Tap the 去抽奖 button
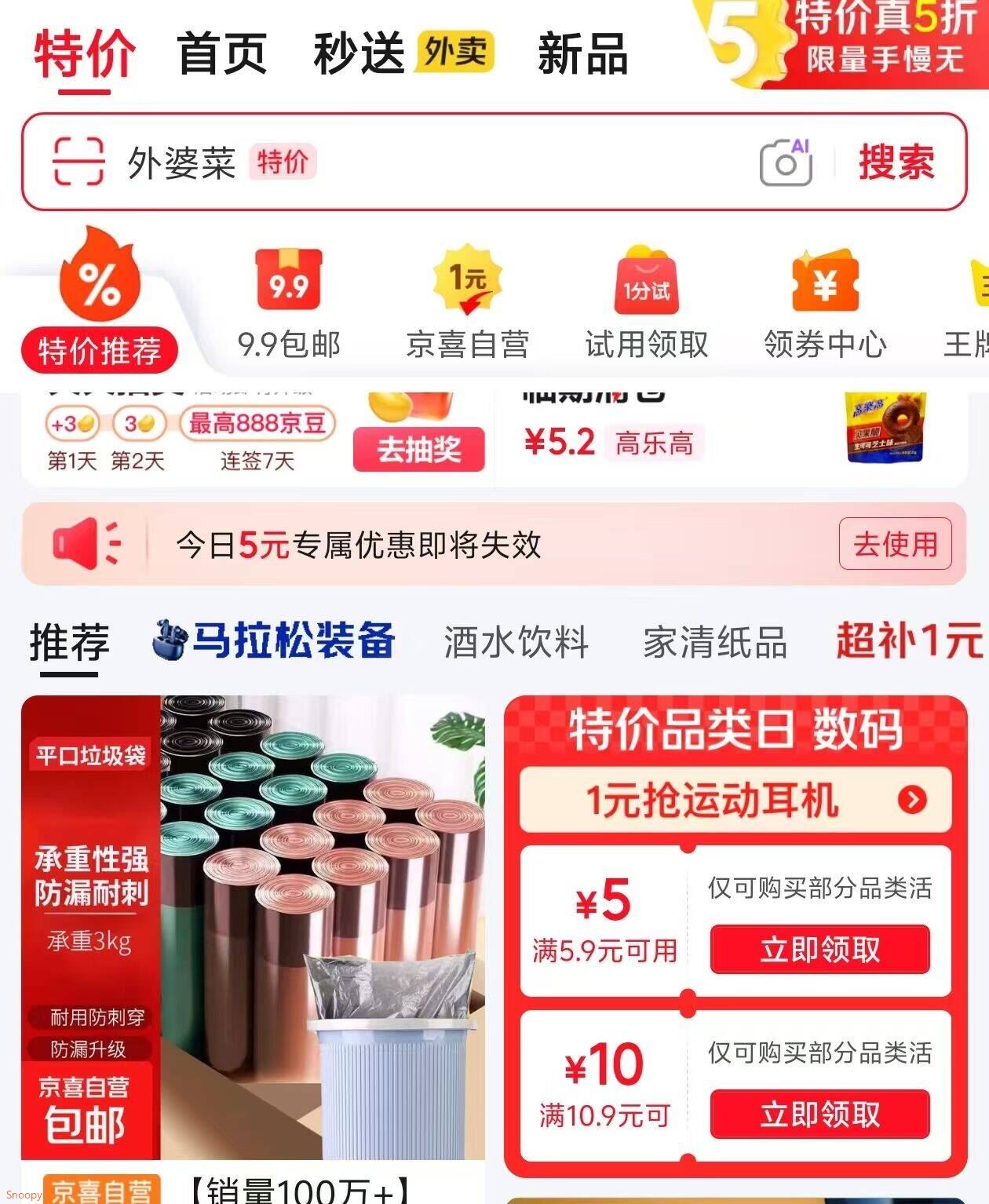This screenshot has height=1204, width=989. (x=418, y=450)
